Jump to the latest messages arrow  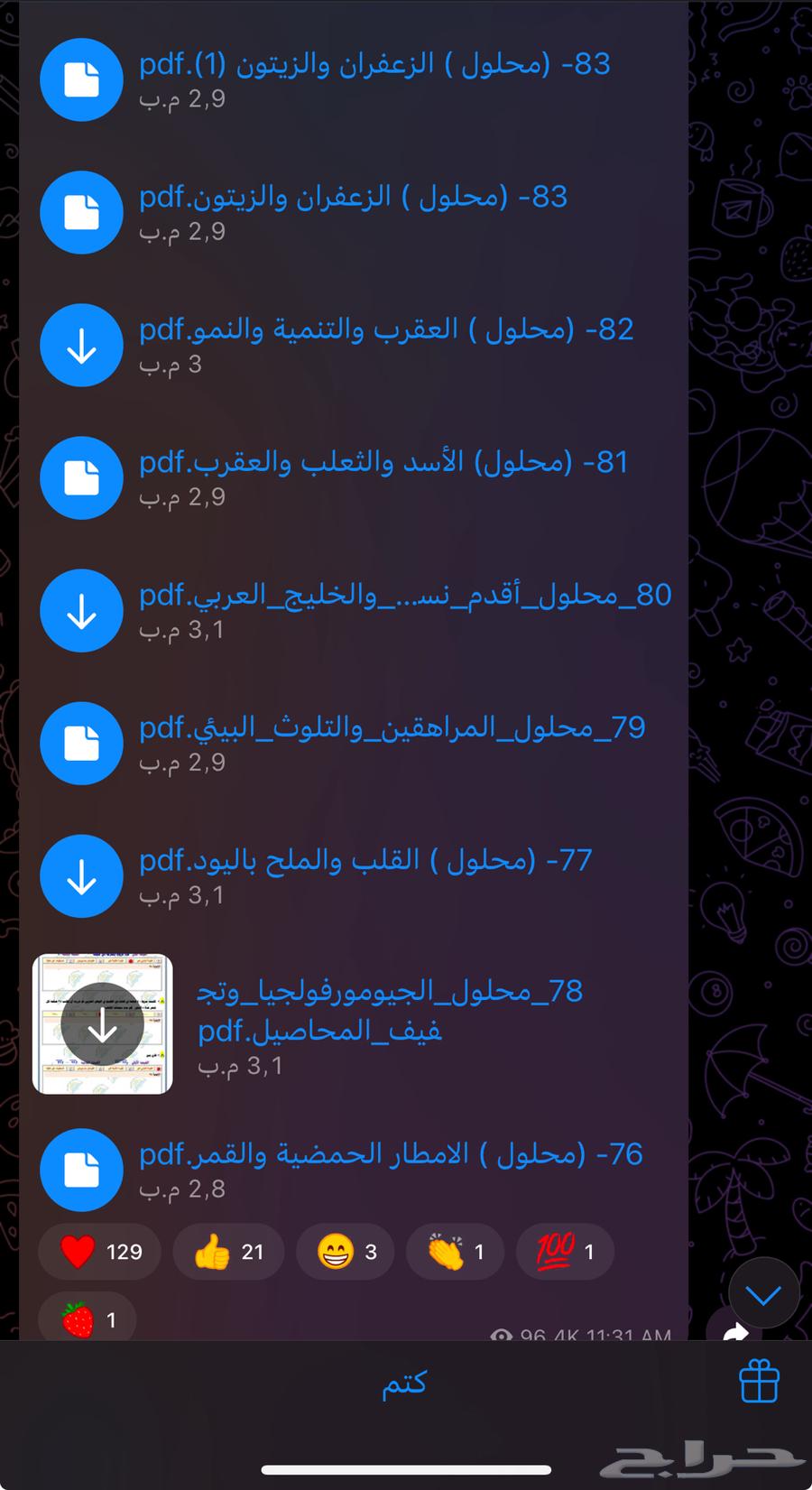click(763, 1296)
